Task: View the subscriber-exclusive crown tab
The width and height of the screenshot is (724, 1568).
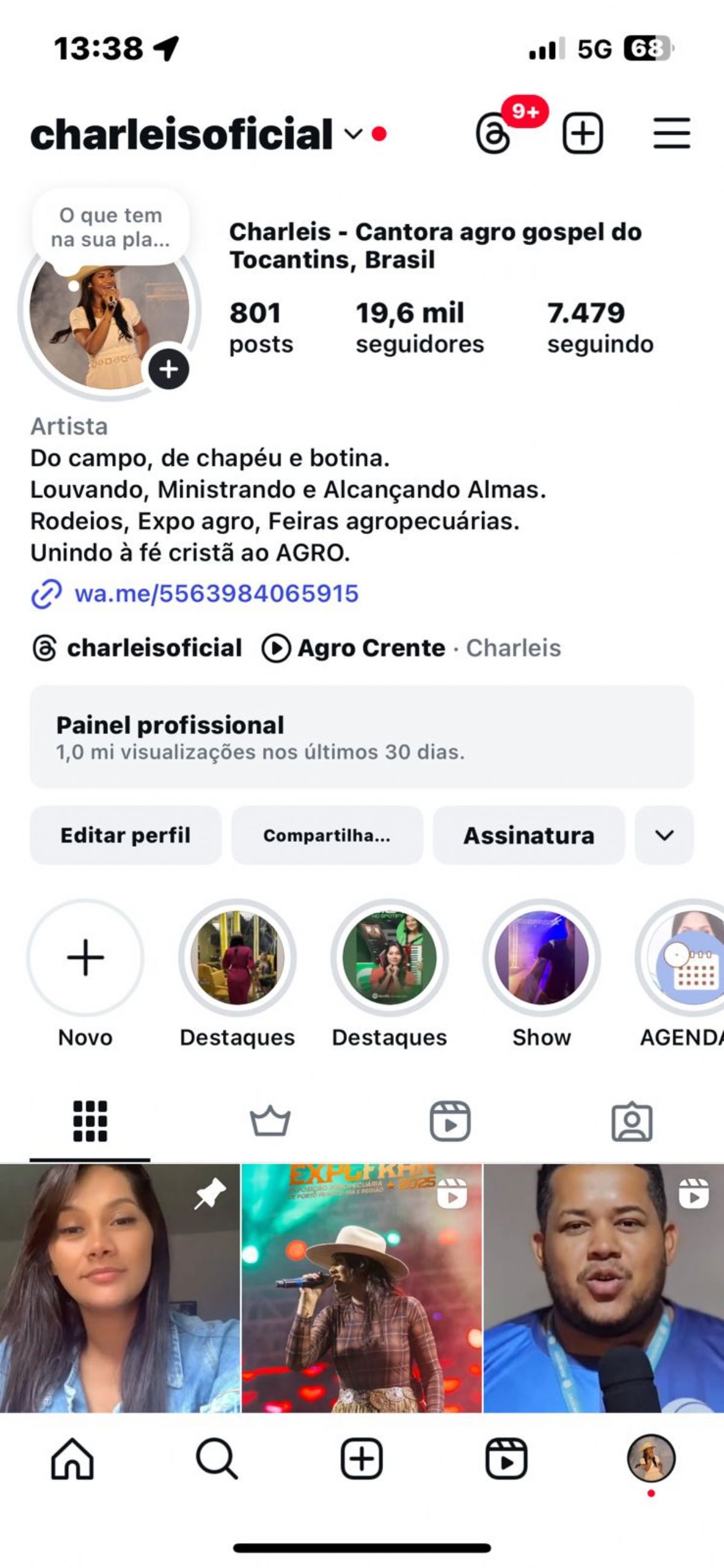Action: coord(270,1121)
